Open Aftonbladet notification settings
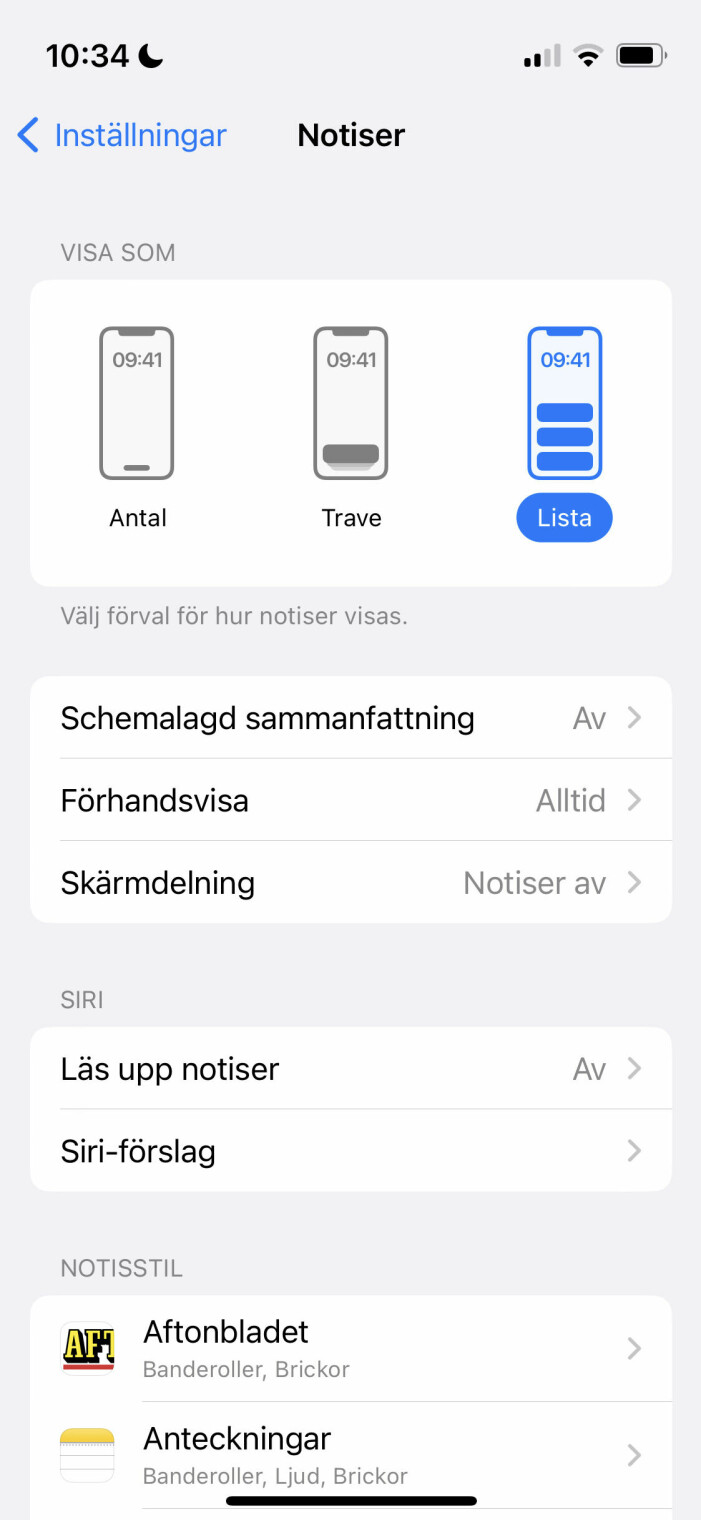 pyautogui.click(x=350, y=1348)
